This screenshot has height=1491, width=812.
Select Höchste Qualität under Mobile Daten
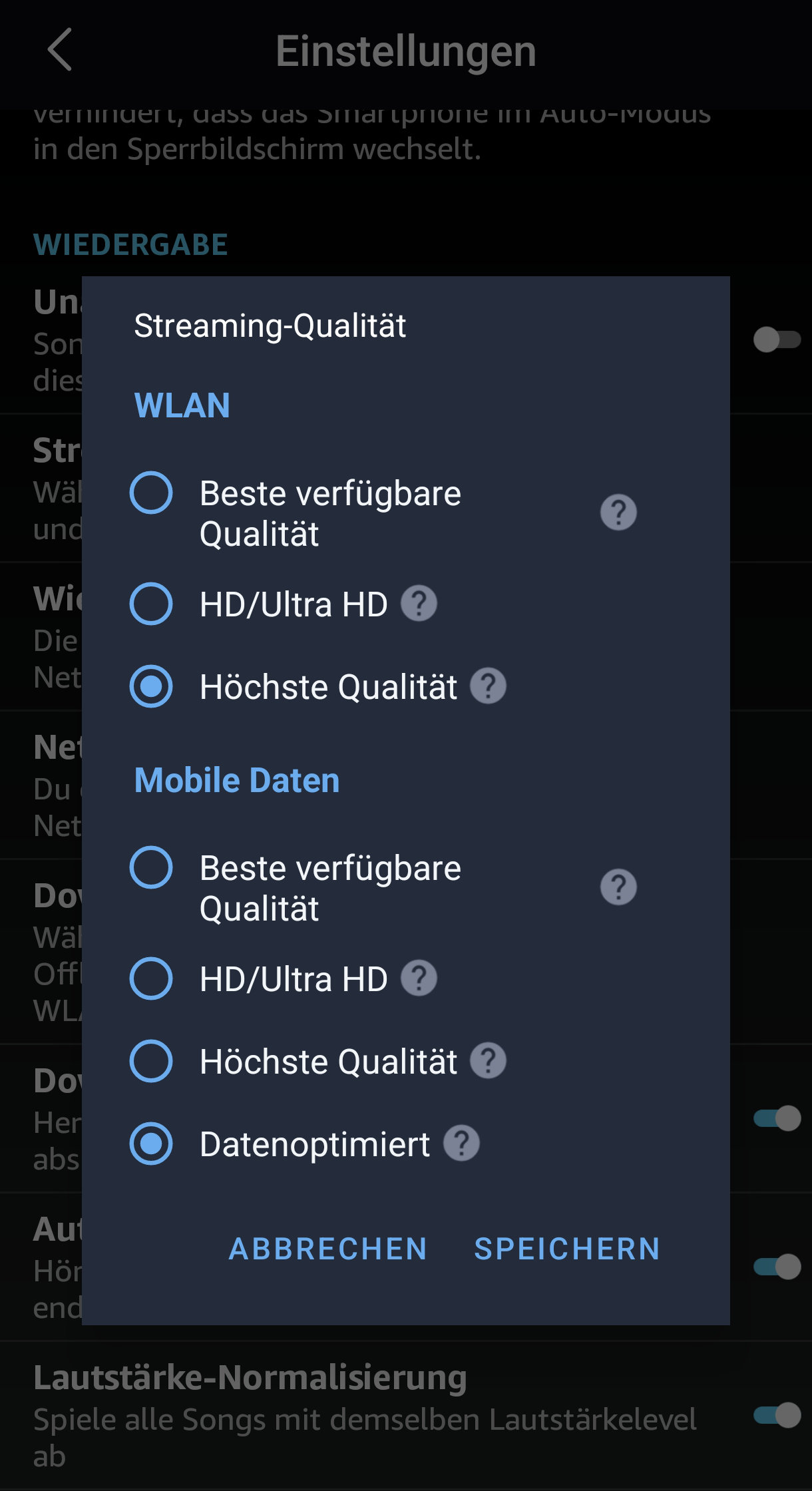152,1061
